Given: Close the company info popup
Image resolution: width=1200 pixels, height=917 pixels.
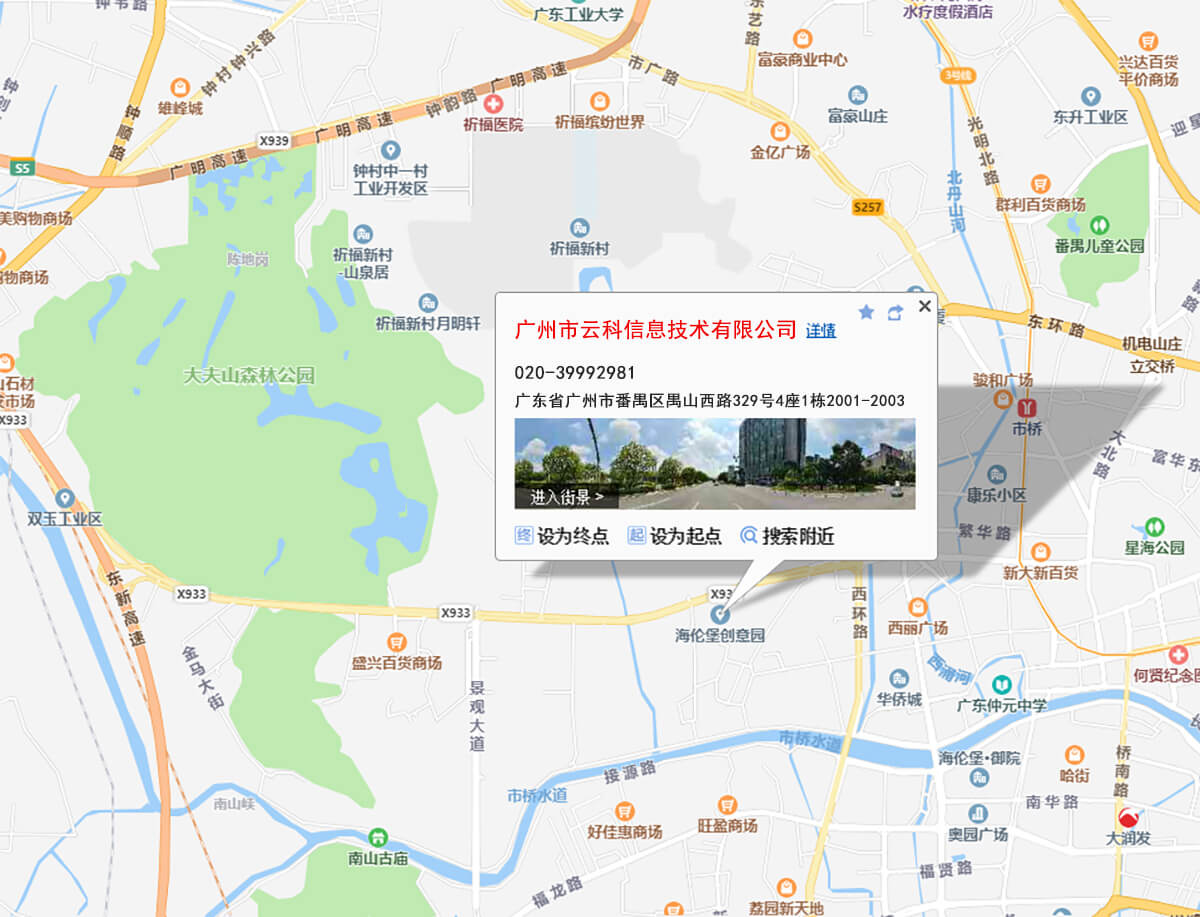Looking at the screenshot, I should [x=924, y=306].
